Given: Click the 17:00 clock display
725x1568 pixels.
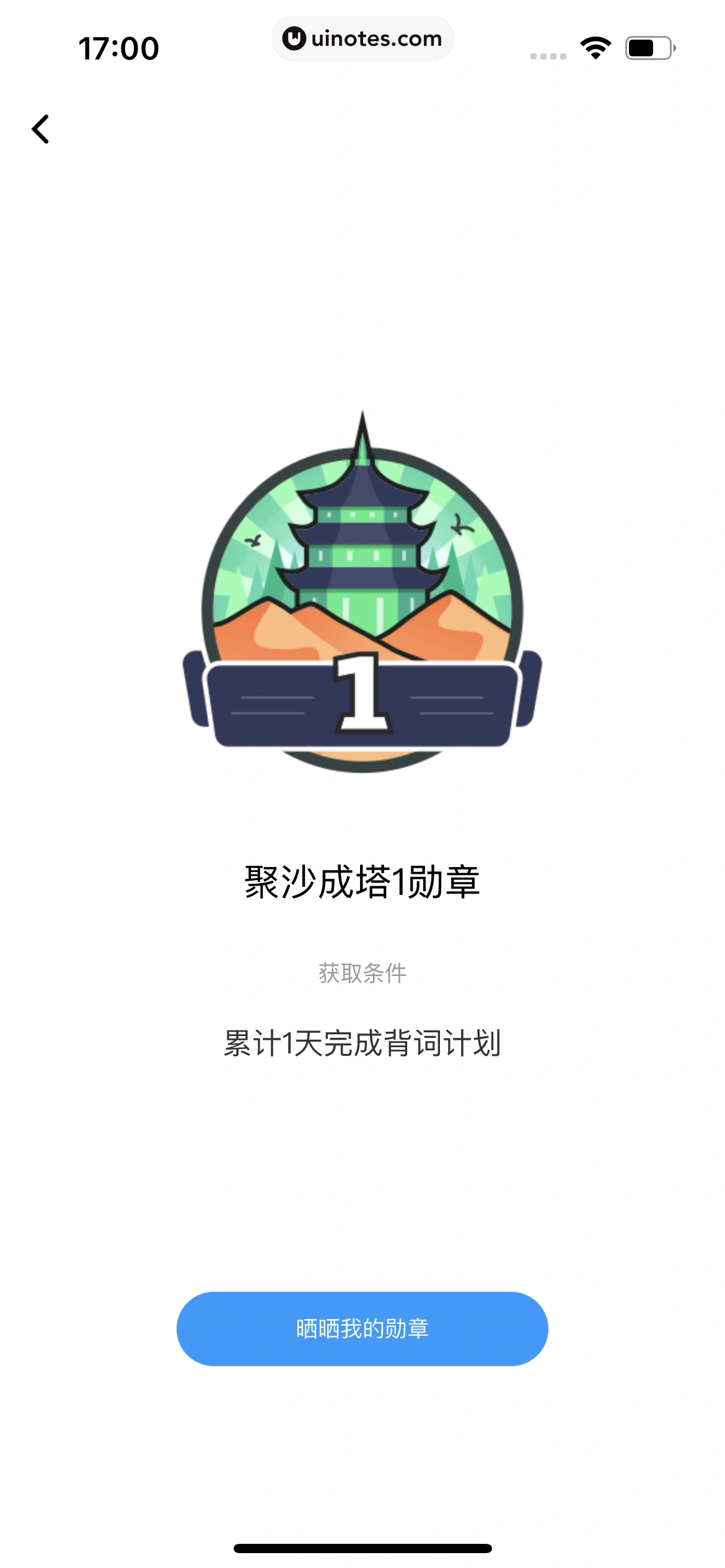Looking at the screenshot, I should [x=120, y=46].
